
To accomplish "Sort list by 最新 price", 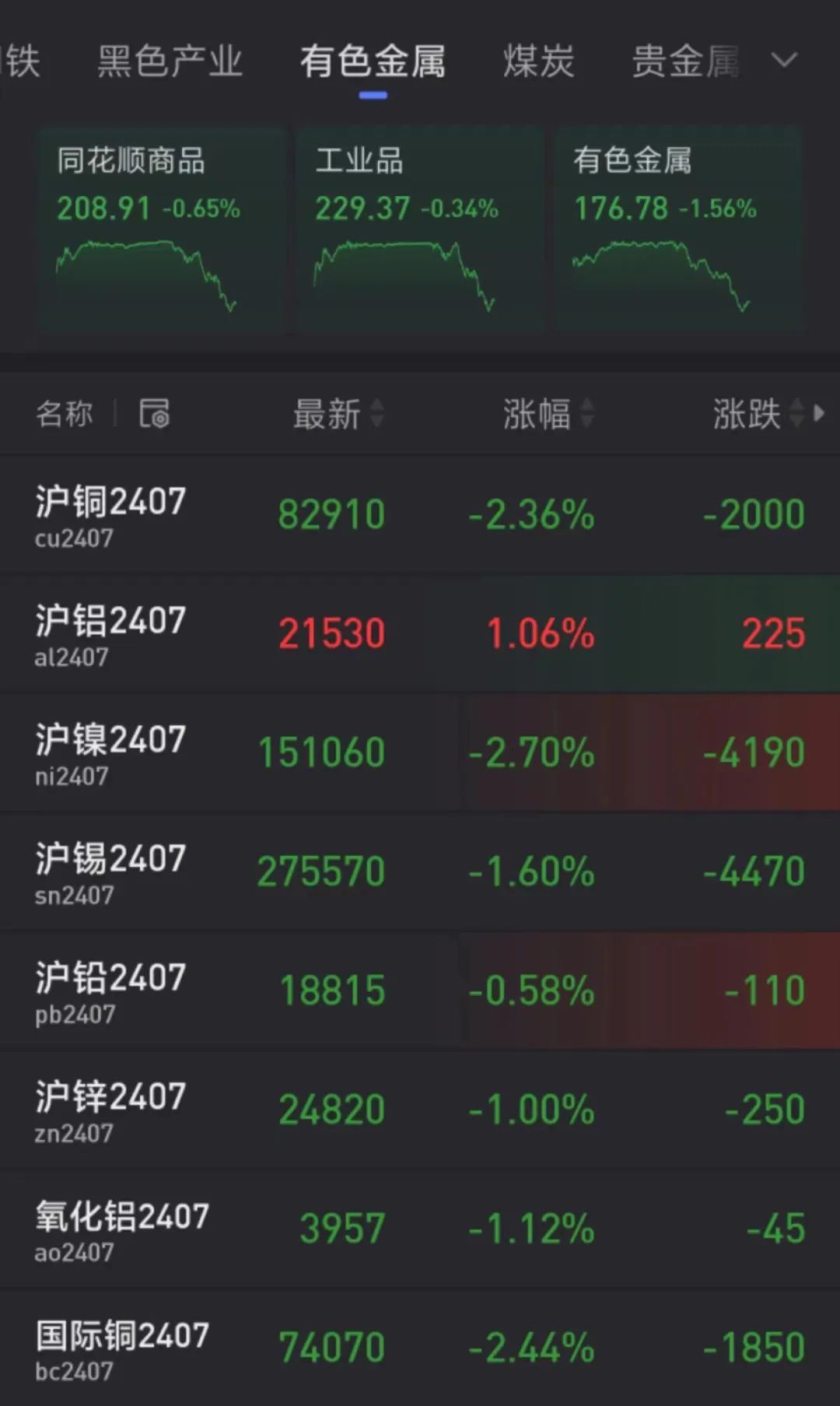I will [338, 413].
